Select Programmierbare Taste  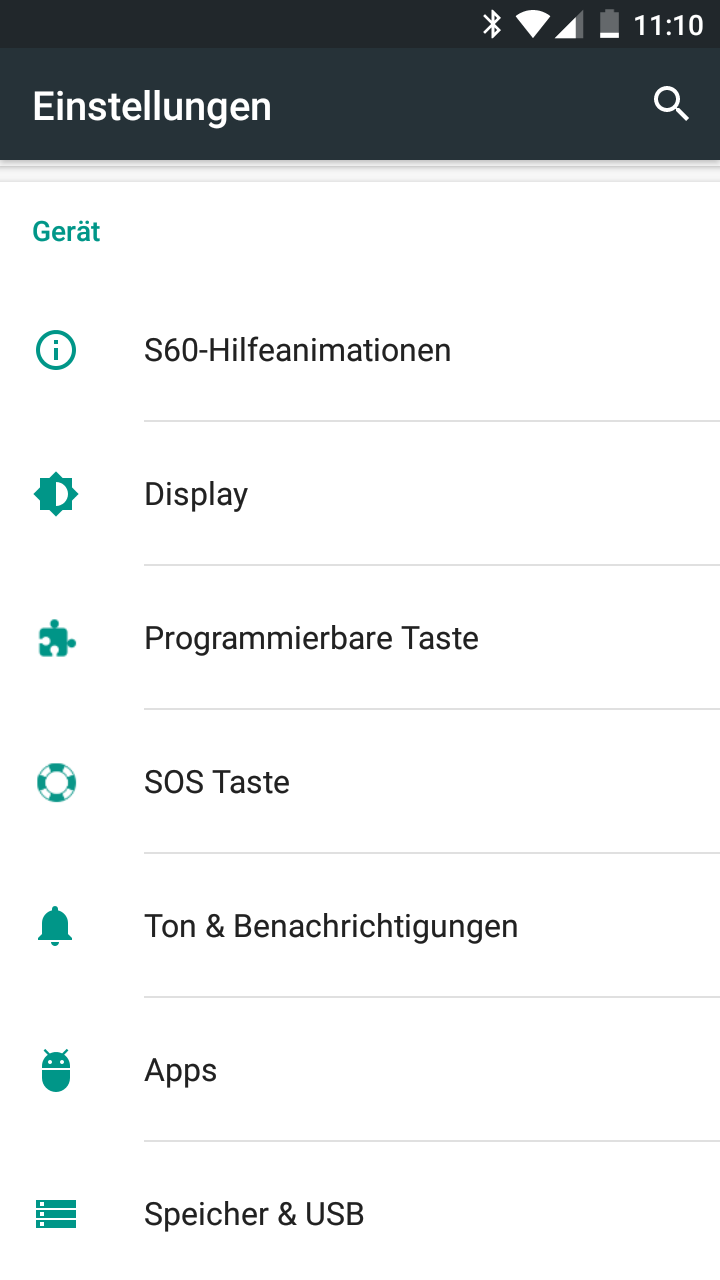[x=311, y=638]
